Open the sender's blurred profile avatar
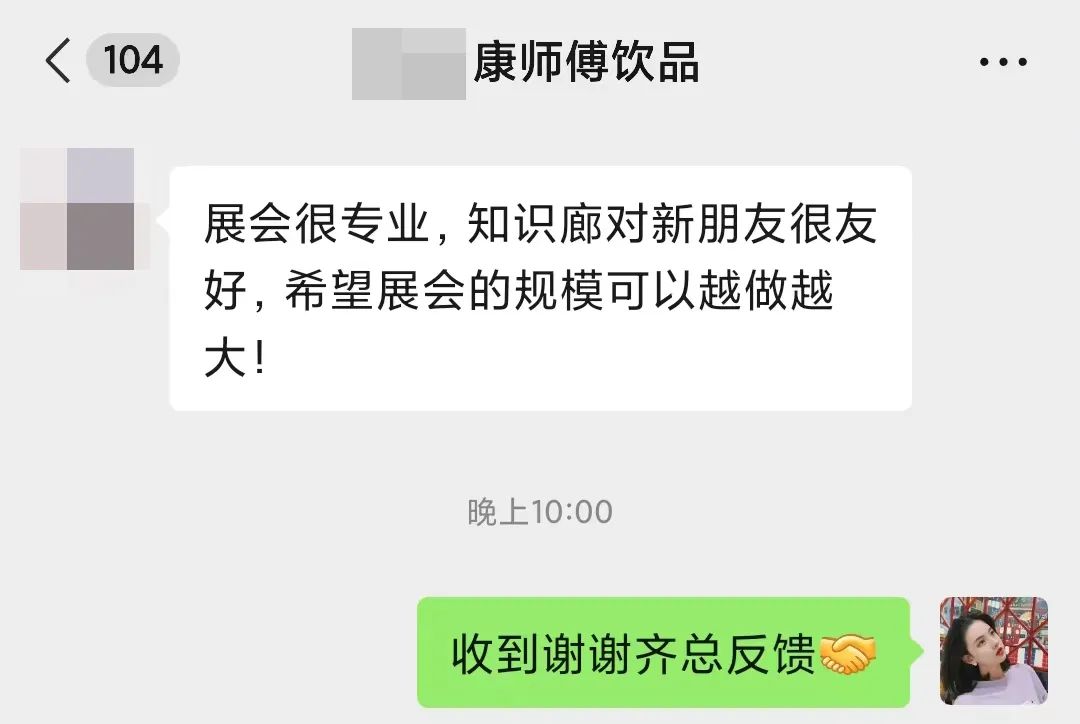 pyautogui.click(x=78, y=209)
